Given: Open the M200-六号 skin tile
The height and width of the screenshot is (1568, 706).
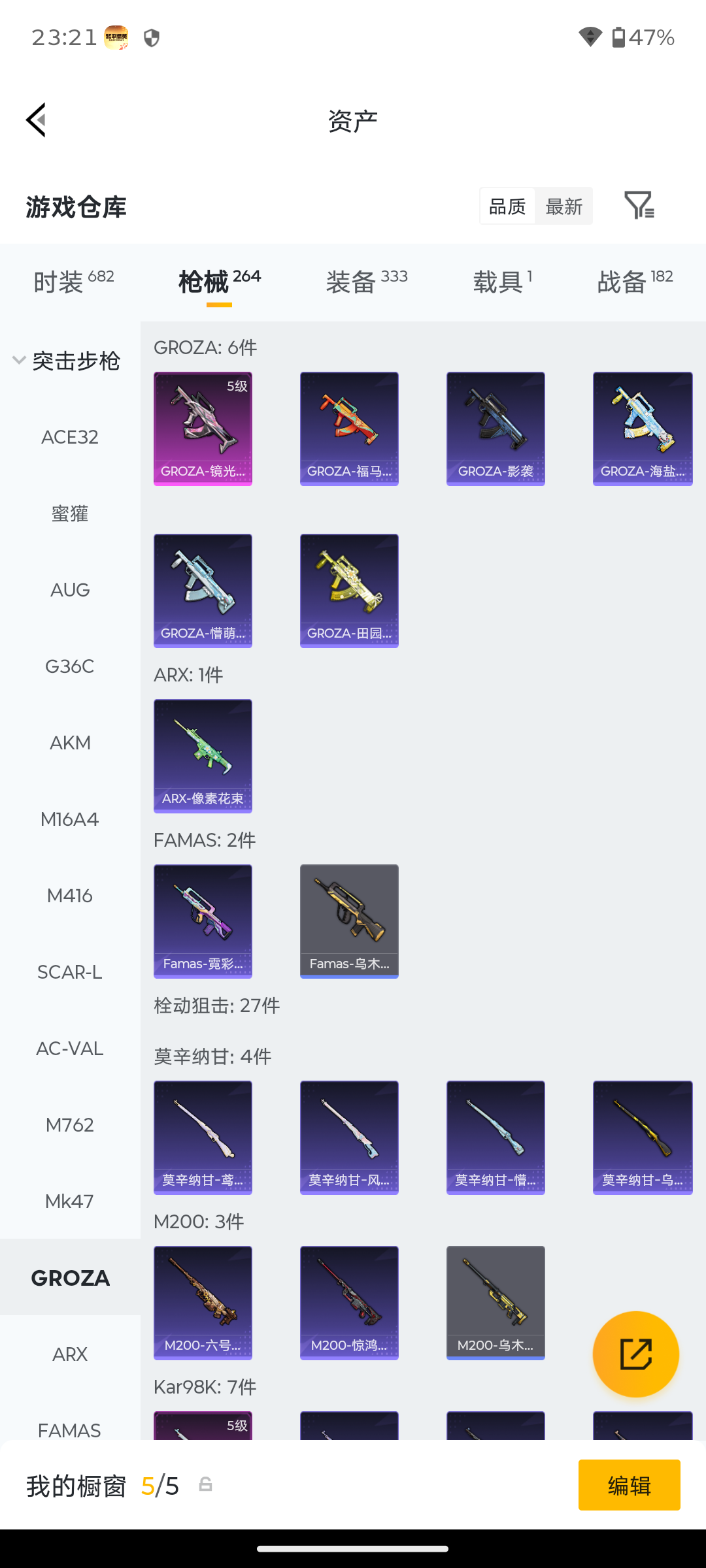Looking at the screenshot, I should pos(203,1303).
